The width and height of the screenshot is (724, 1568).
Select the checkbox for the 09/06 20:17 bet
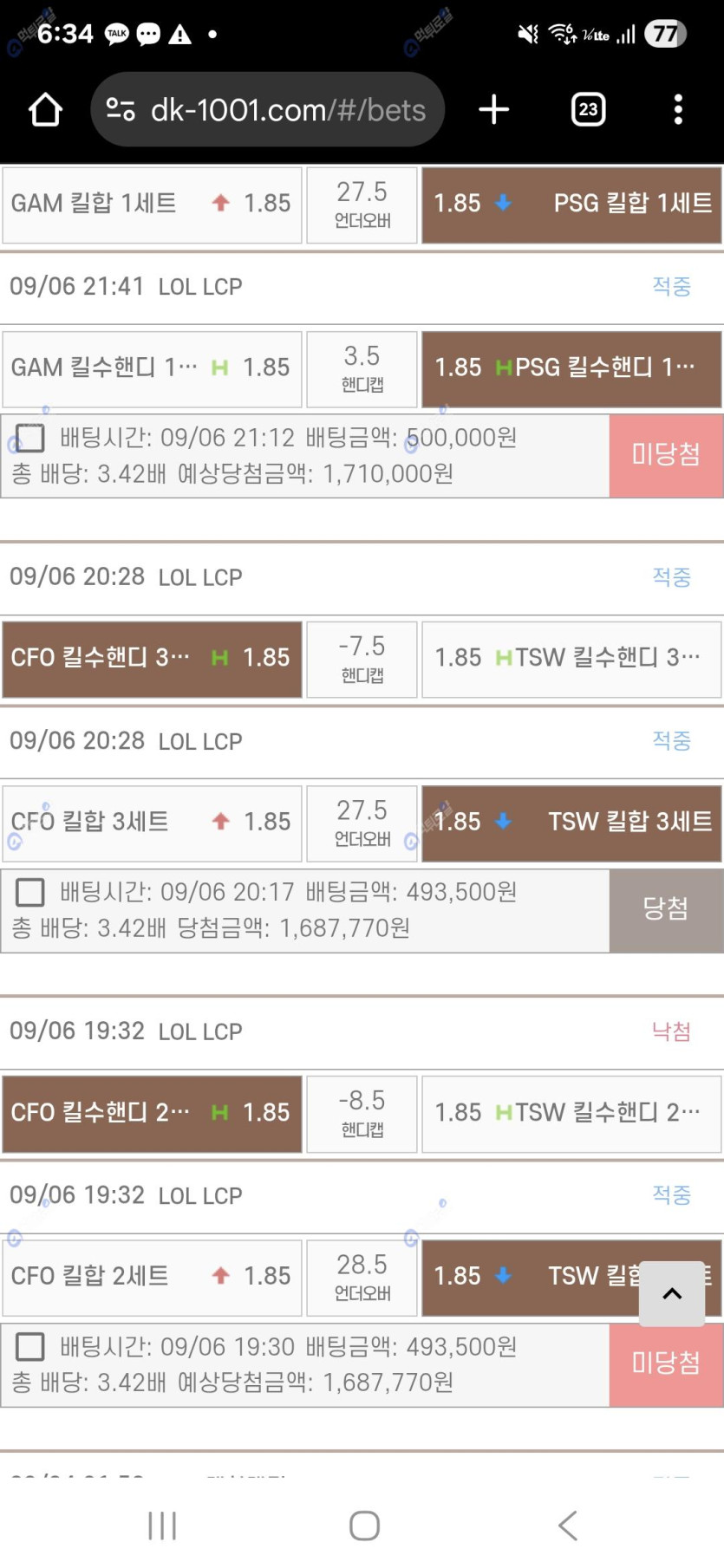pyautogui.click(x=30, y=892)
